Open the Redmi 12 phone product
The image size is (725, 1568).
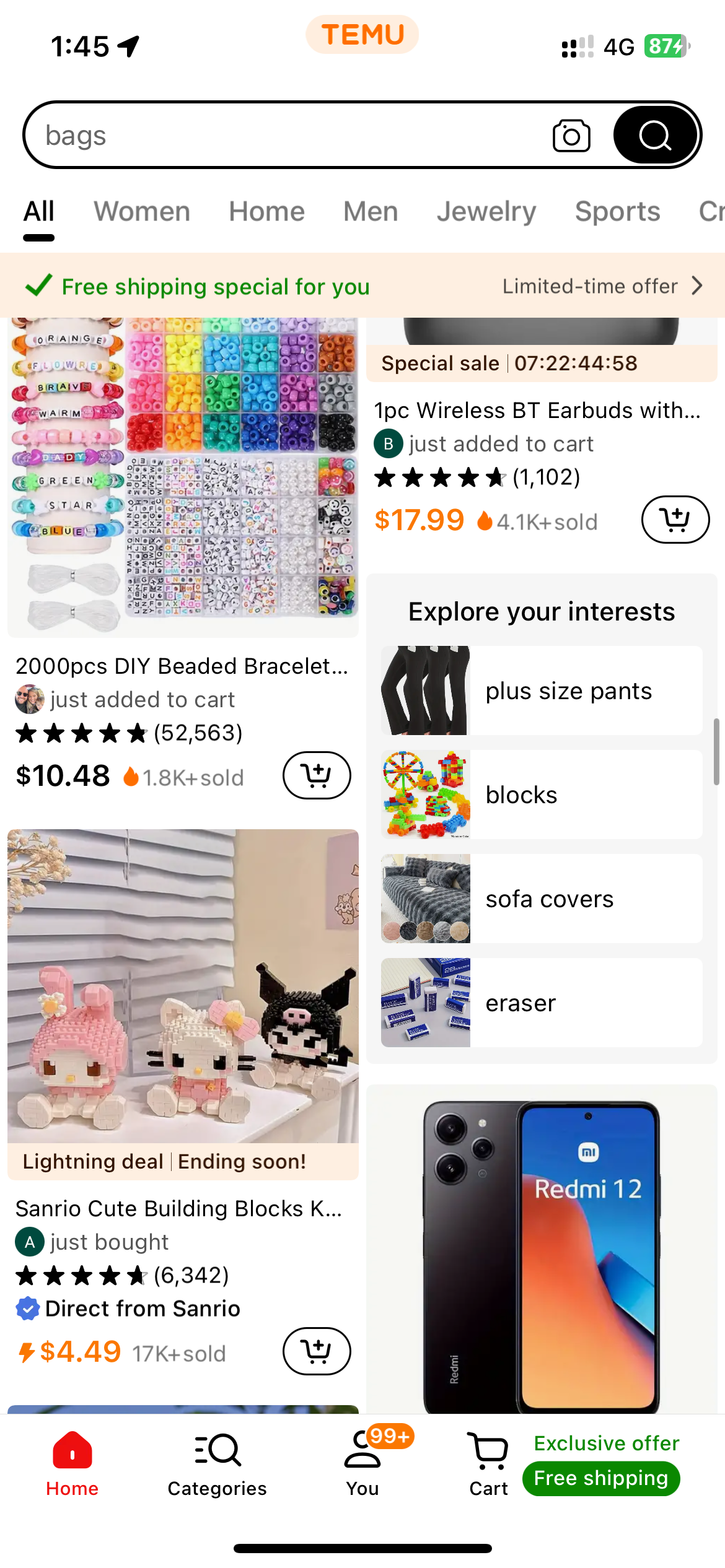[x=542, y=1251]
